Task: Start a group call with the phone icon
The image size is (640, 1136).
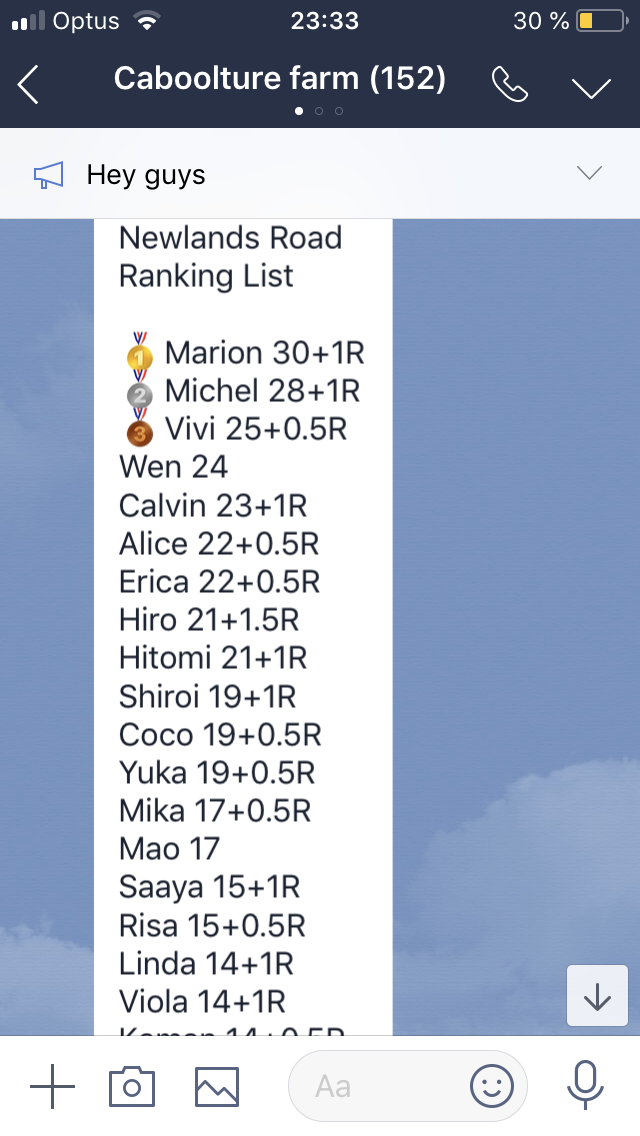Action: [x=510, y=85]
